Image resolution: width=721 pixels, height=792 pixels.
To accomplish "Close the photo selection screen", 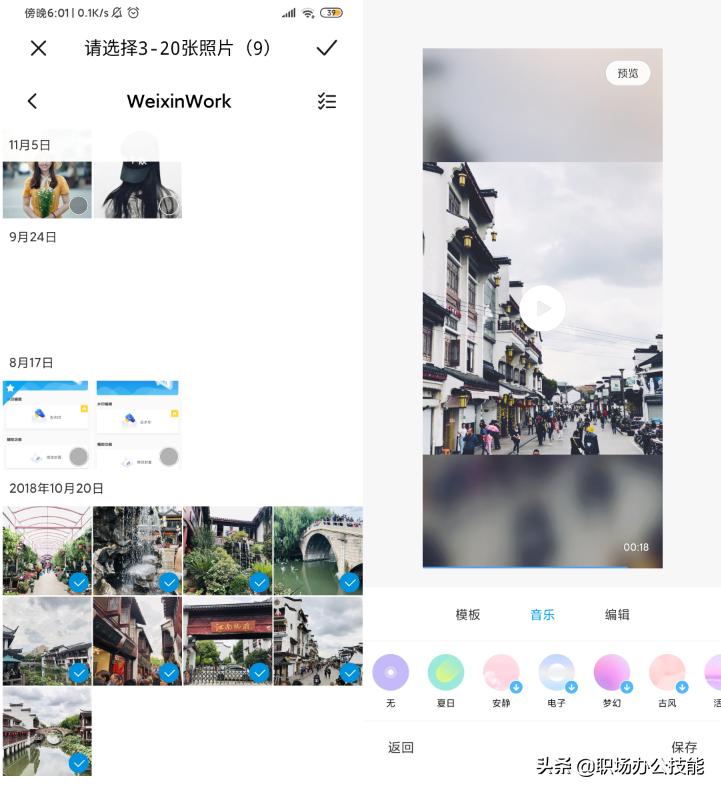I will point(38,48).
